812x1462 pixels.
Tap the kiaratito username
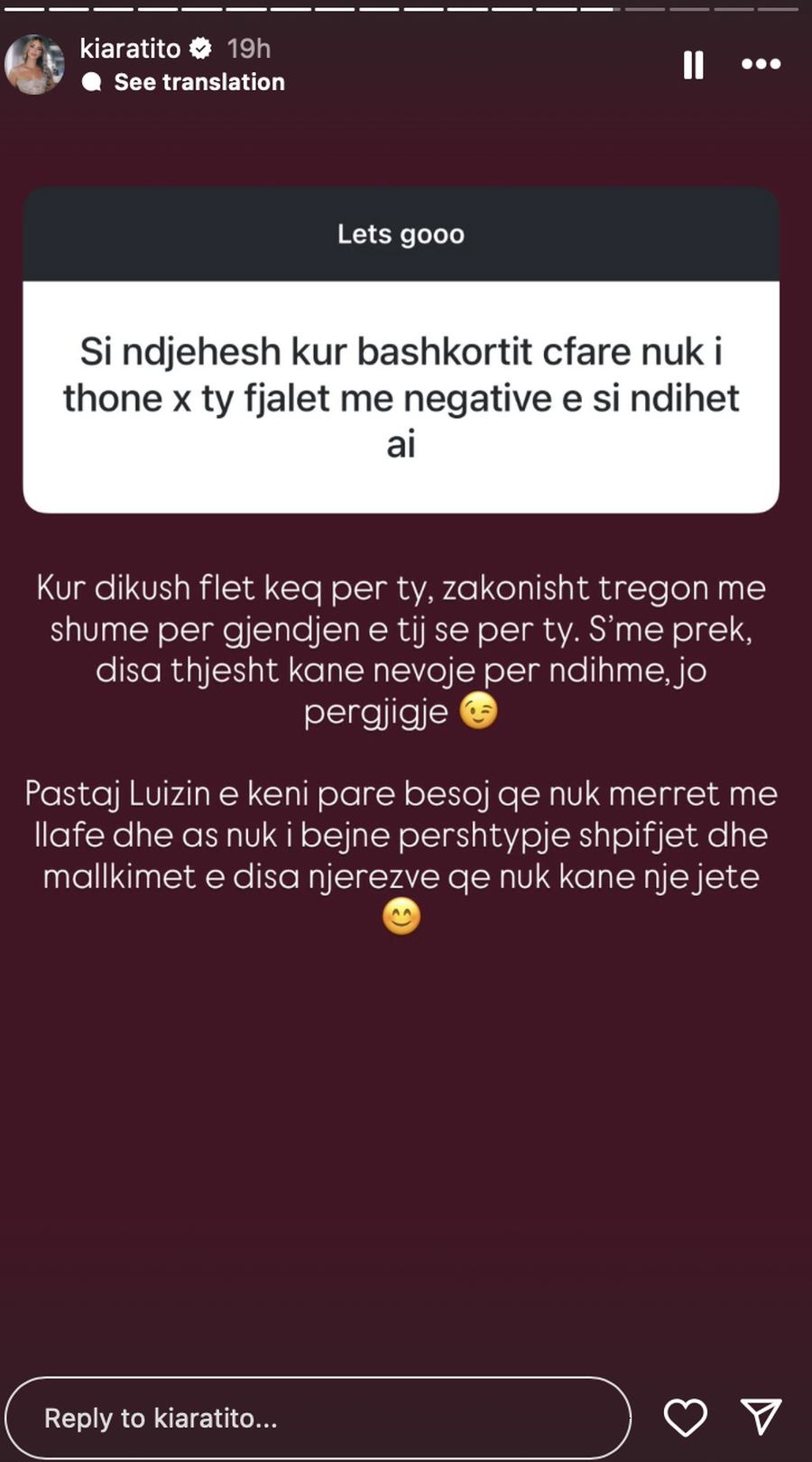130,48
